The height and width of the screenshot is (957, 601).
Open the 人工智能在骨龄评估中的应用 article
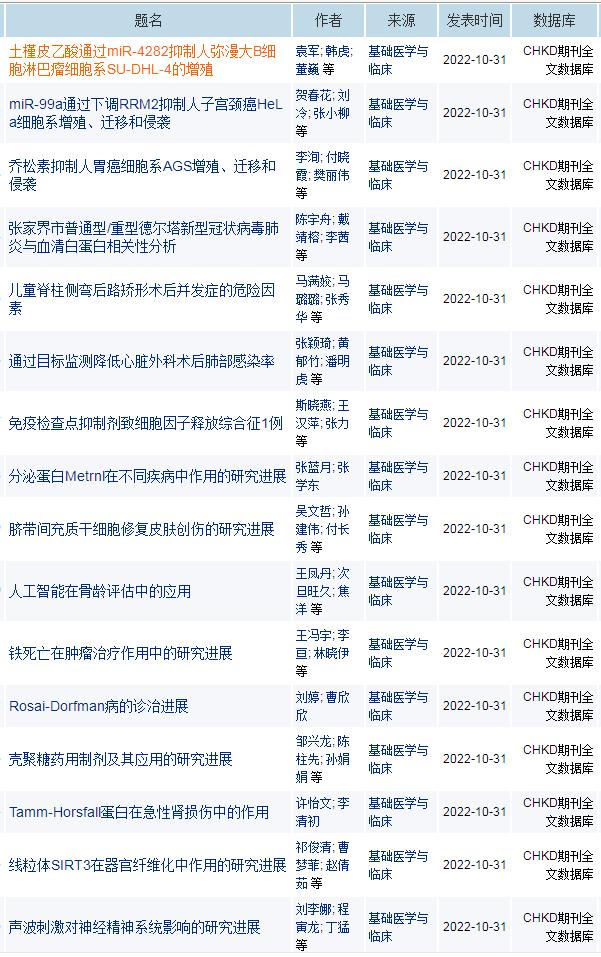pyautogui.click(x=99, y=591)
